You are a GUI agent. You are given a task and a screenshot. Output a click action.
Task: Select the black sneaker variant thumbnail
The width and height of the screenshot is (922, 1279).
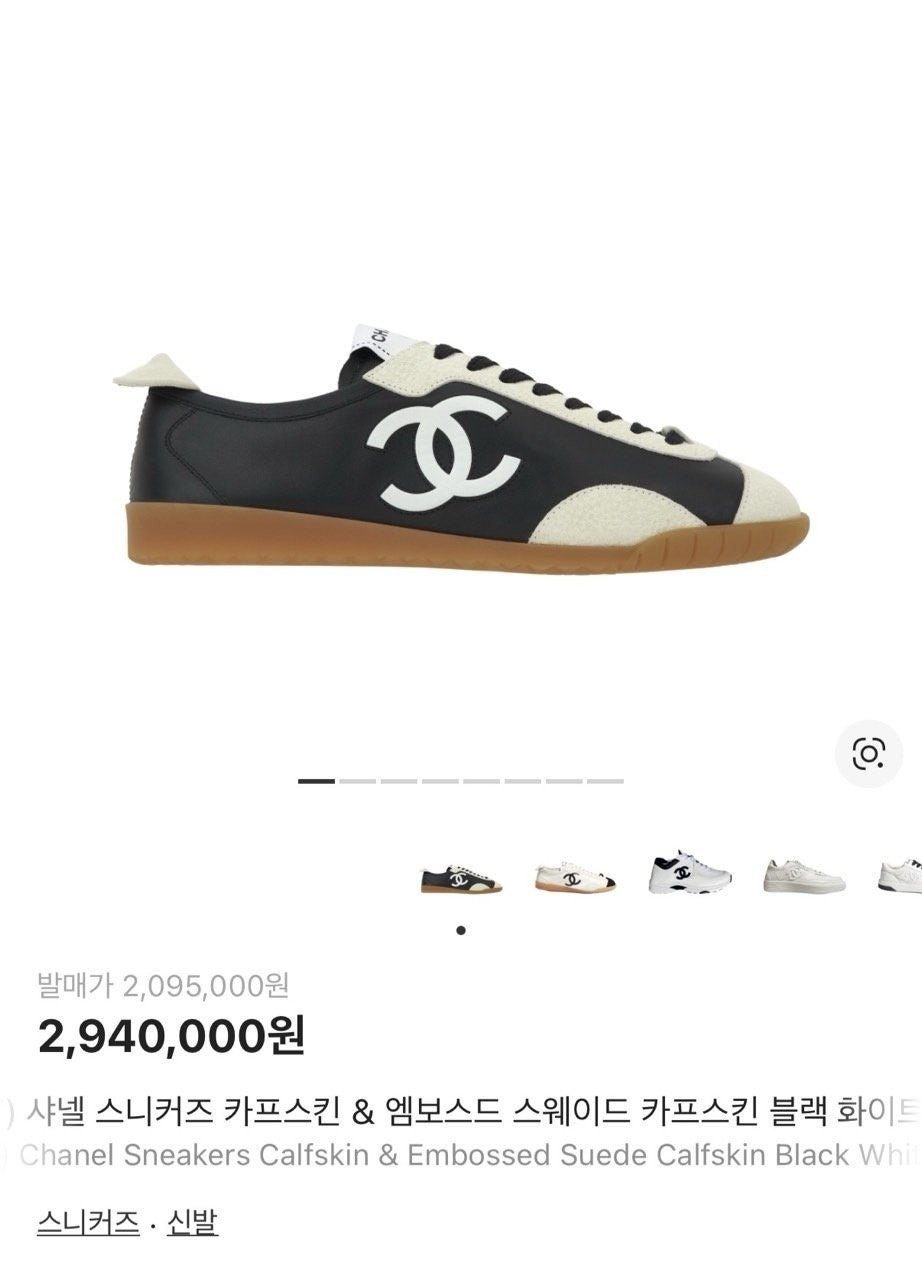pyautogui.click(x=461, y=878)
